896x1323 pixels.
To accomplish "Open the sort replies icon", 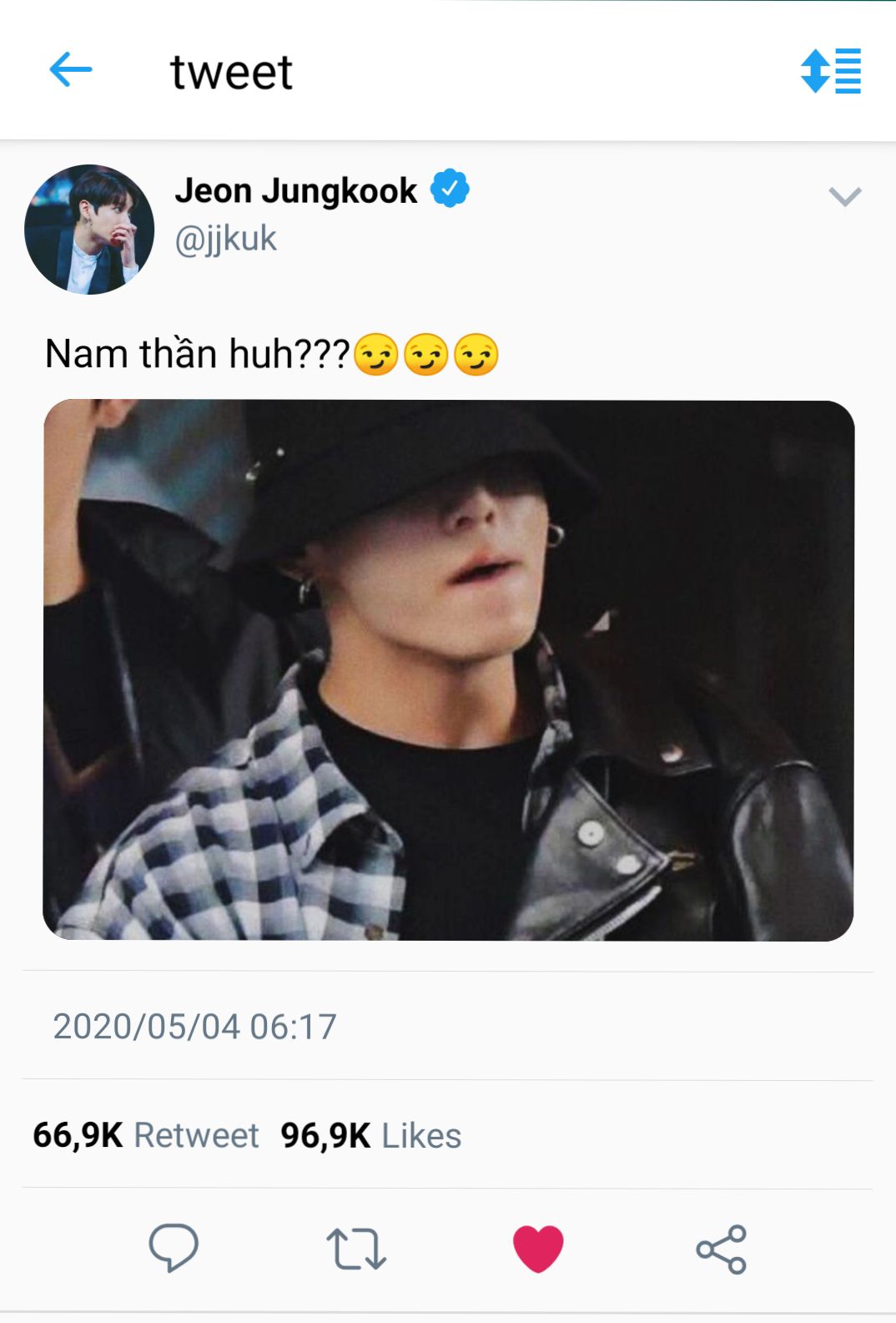I will point(830,71).
